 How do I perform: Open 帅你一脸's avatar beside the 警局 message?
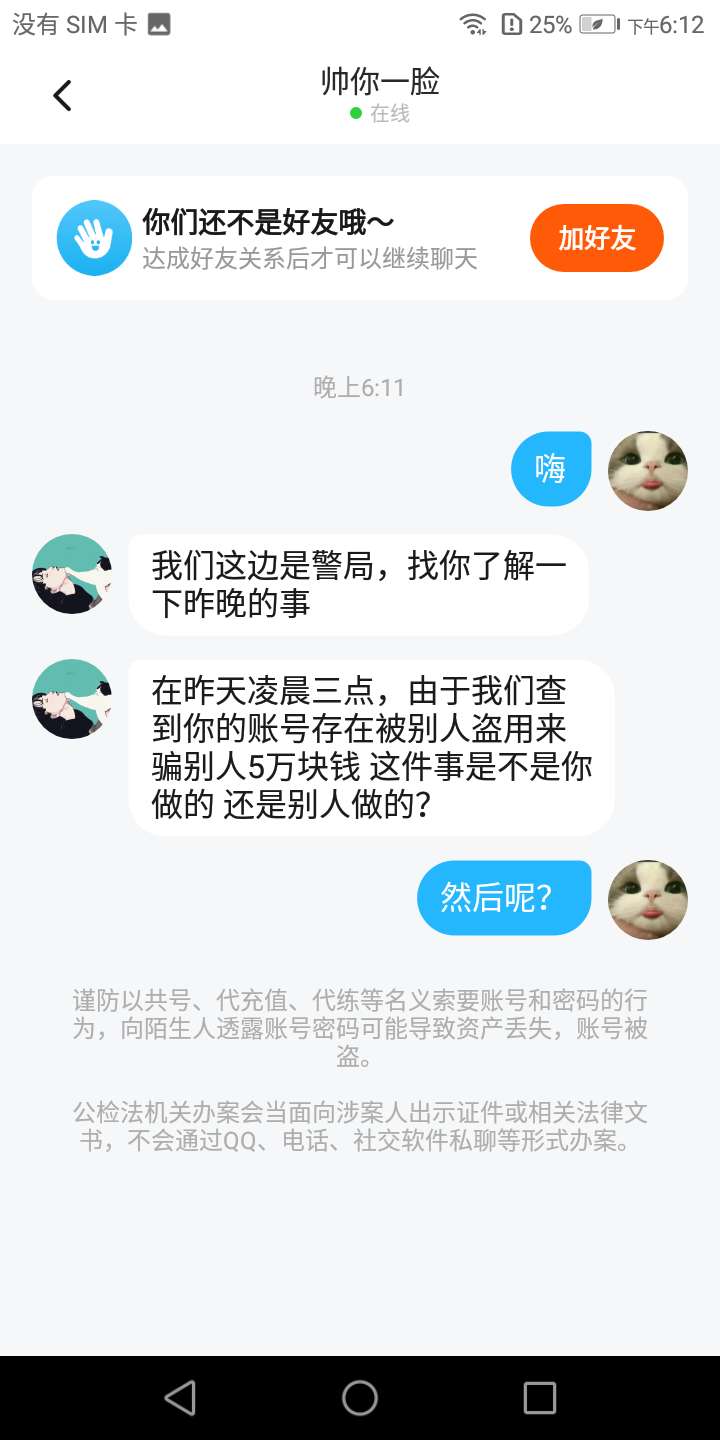click(72, 574)
